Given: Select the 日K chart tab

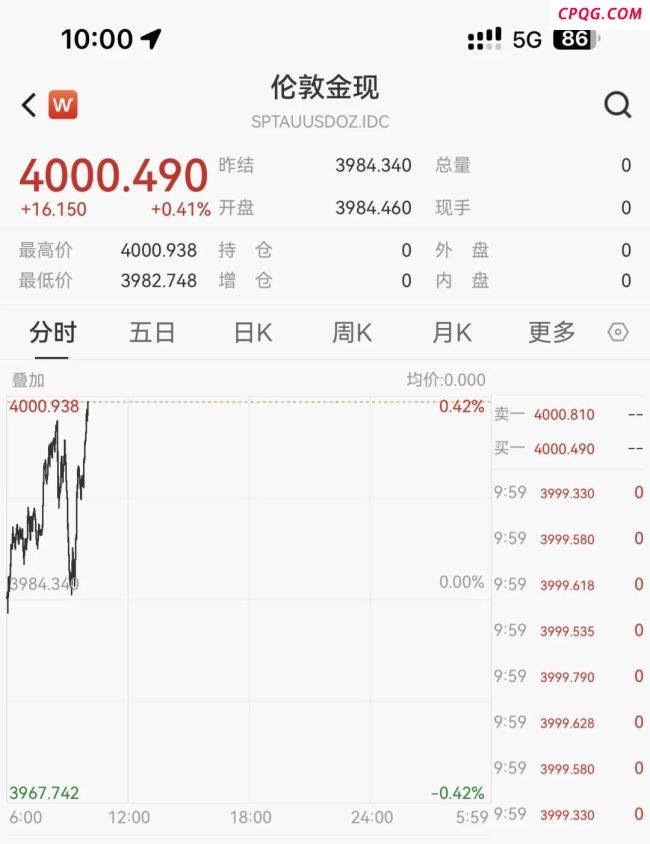Looking at the screenshot, I should click(x=252, y=333).
